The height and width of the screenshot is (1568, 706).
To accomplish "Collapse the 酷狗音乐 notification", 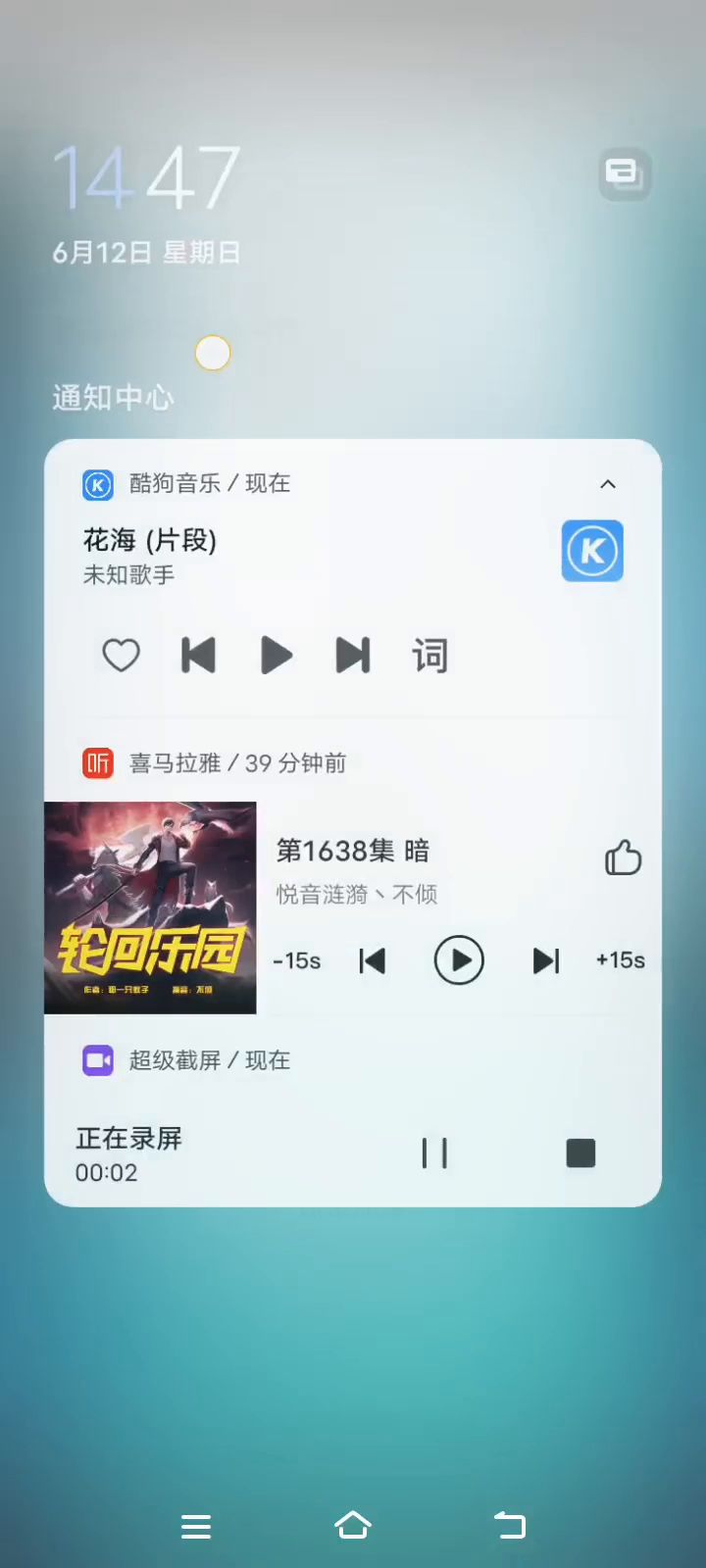I will [608, 484].
